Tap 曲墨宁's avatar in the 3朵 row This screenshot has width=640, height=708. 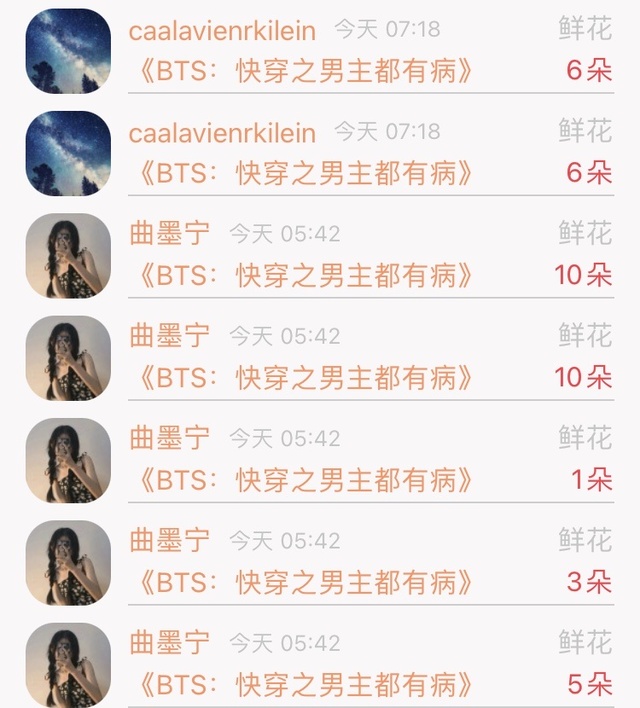tap(68, 562)
